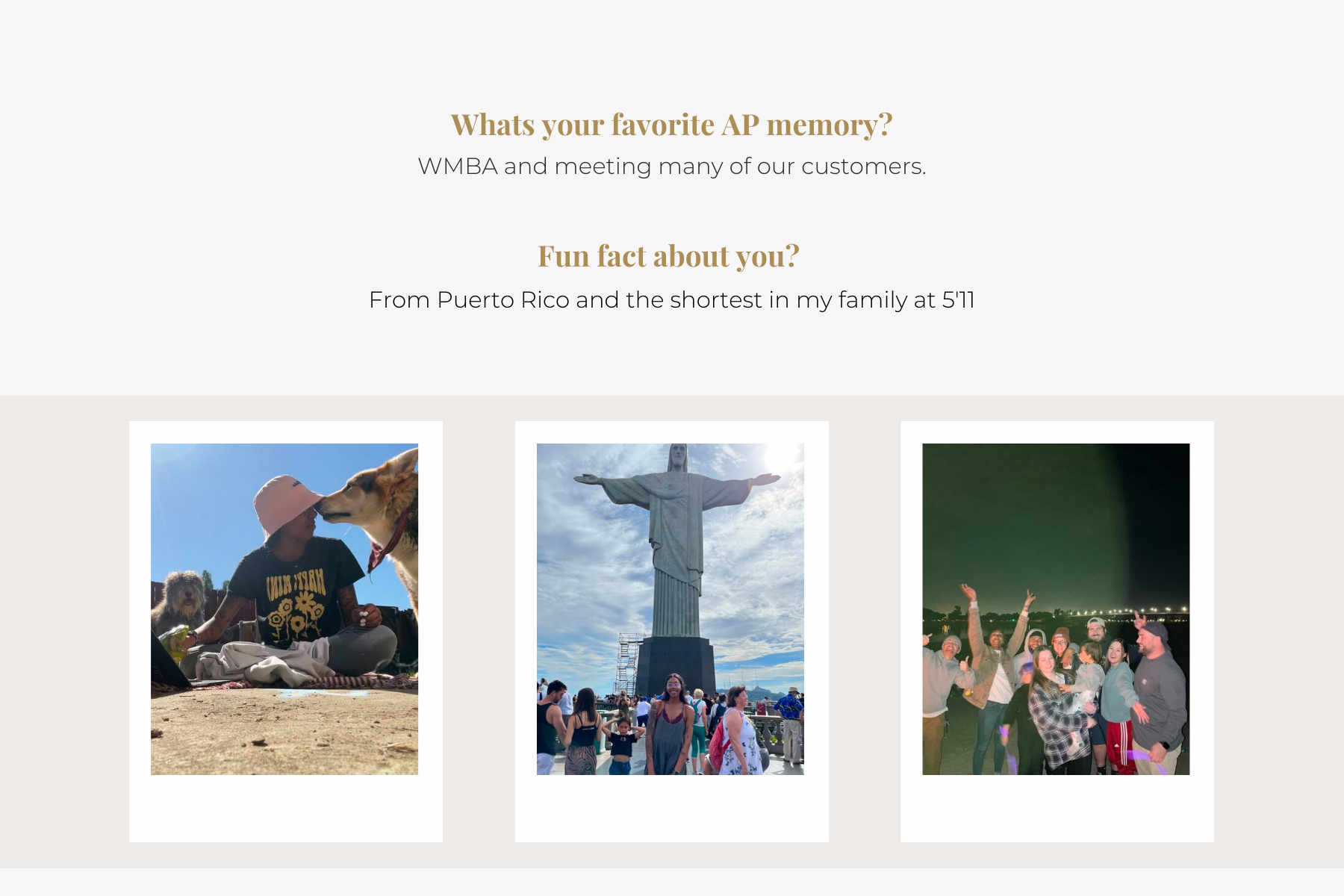1344x896 pixels.
Task: Open the Christ the Redeemer statue photo
Action: click(671, 609)
